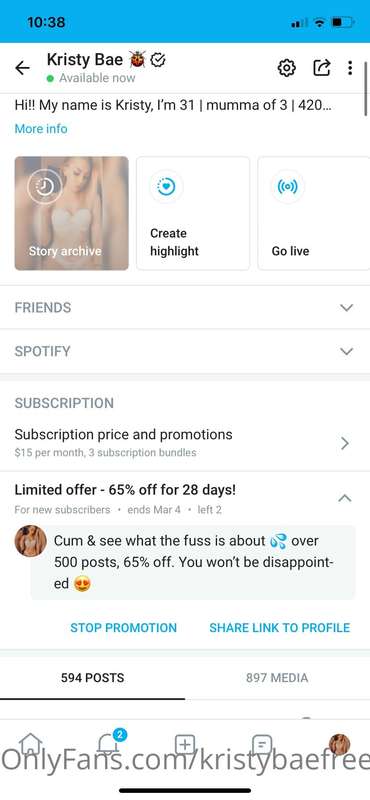The image size is (370, 800).
Task: Open the Story archive tile
Action: (x=71, y=213)
